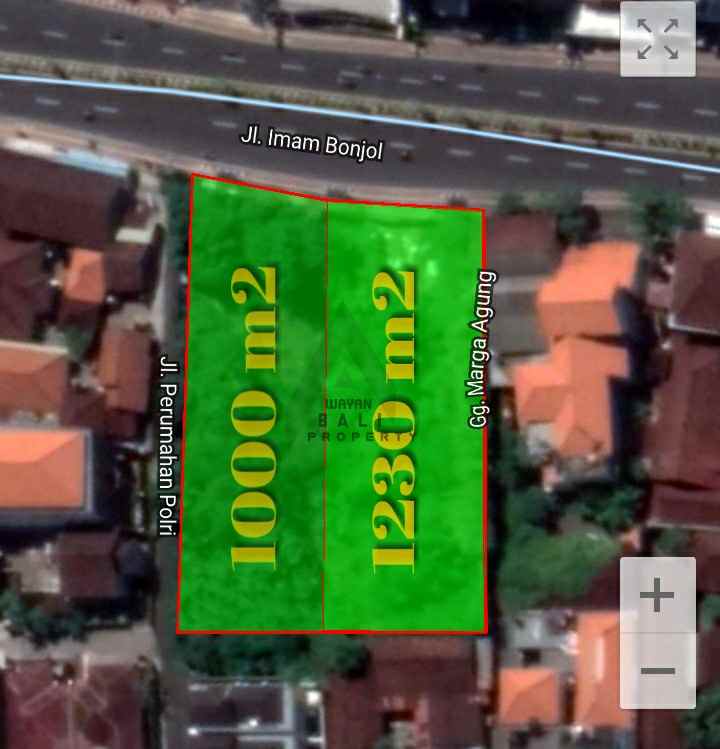Toggle fullscreen map view with expand arrows
The image size is (720, 749).
(x=655, y=39)
